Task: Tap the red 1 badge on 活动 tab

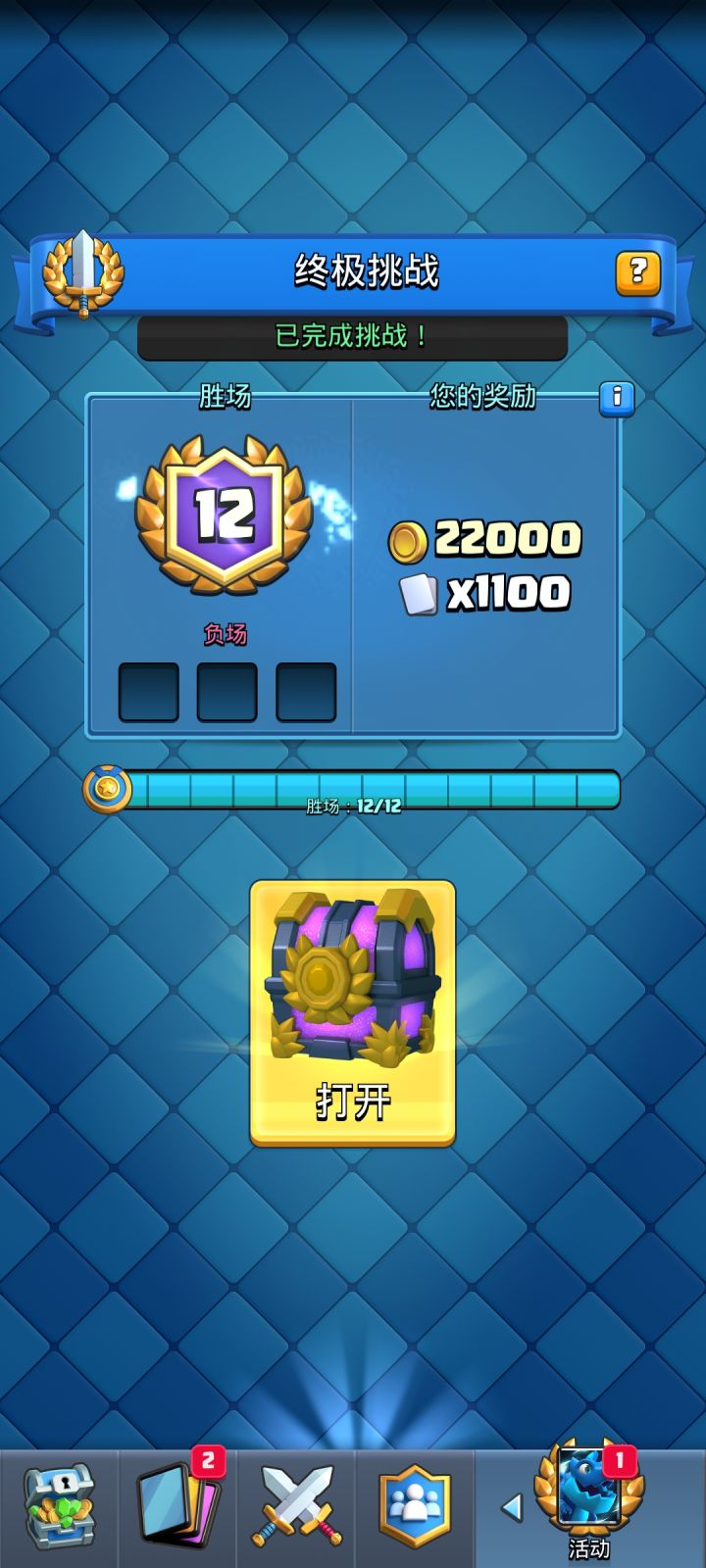Action: (622, 1458)
